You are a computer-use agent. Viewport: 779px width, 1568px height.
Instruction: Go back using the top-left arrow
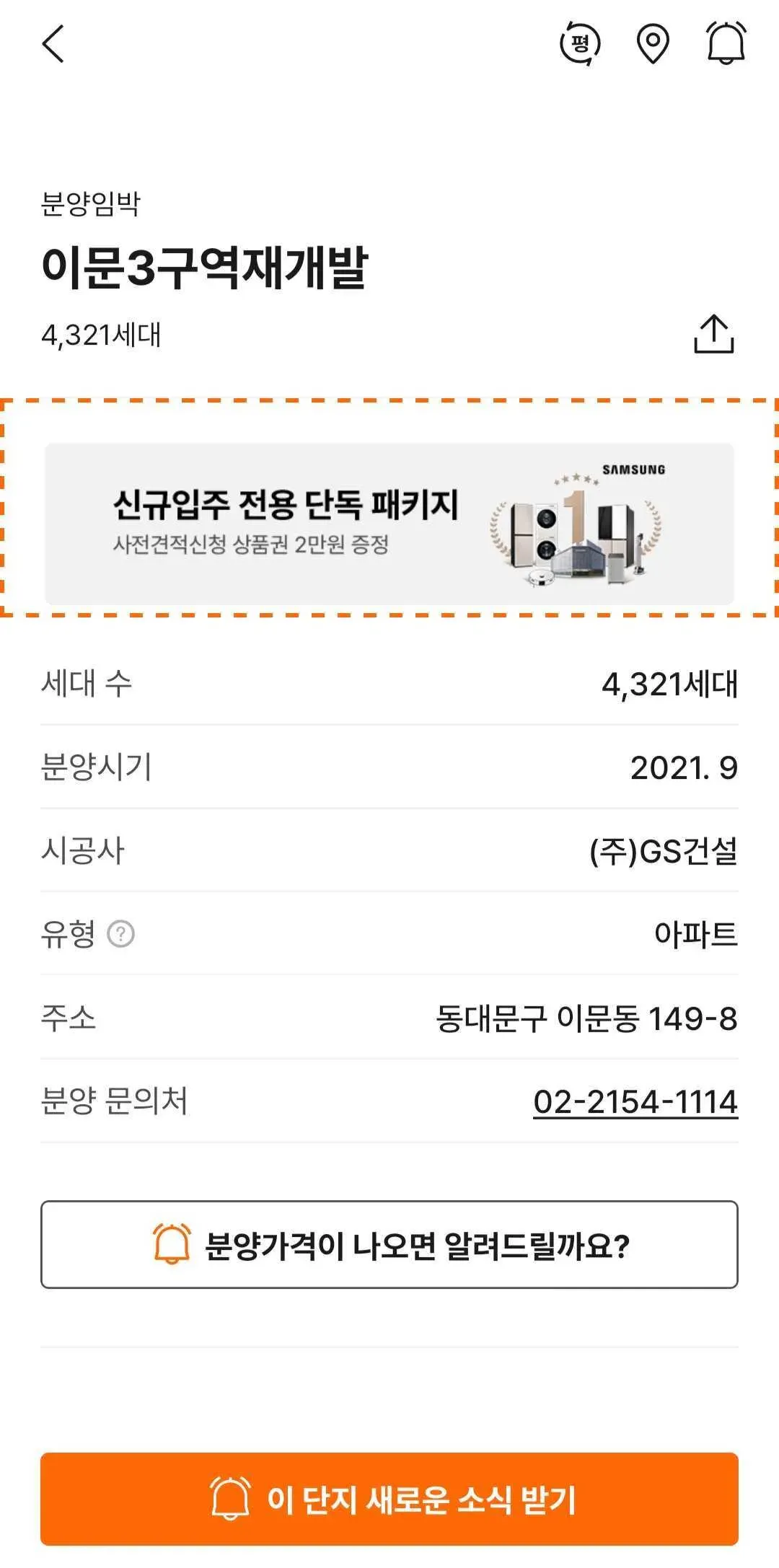tap(53, 44)
